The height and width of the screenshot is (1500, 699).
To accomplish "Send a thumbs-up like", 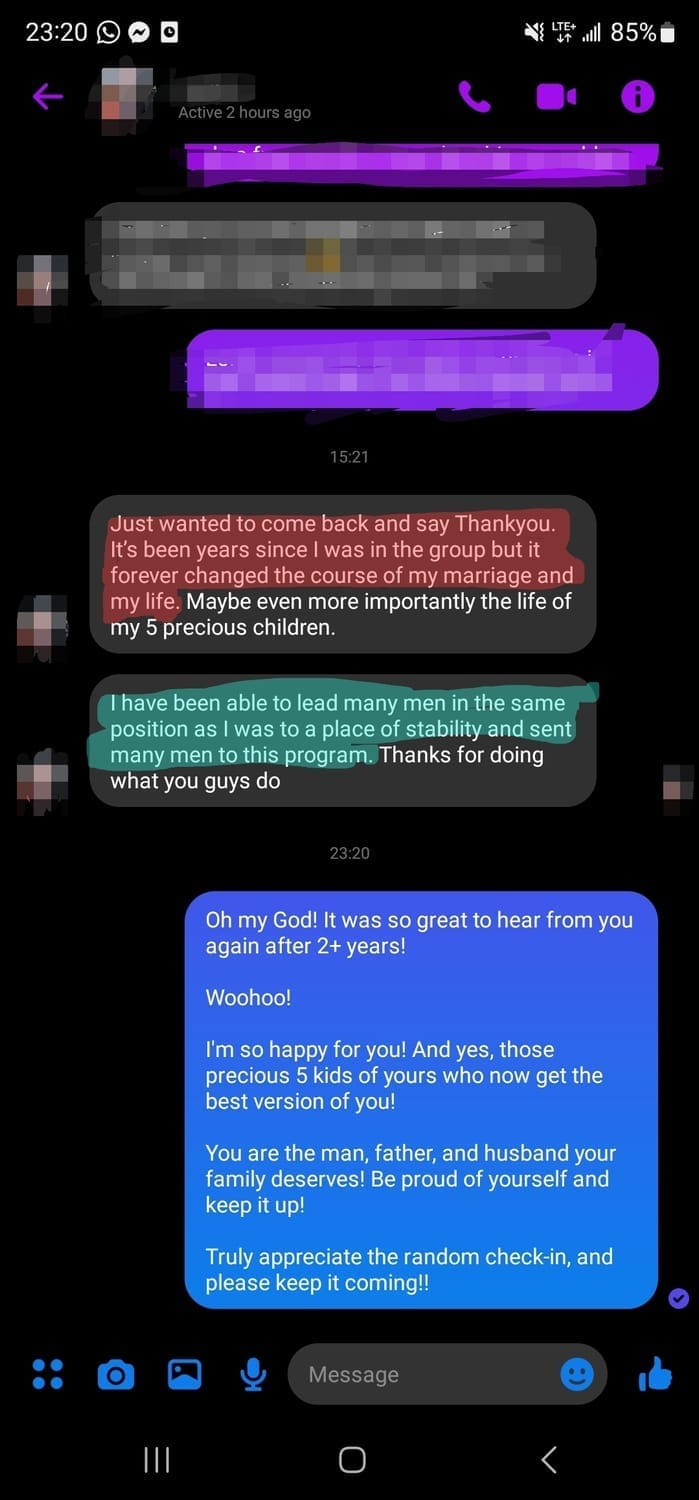I will pos(655,1375).
